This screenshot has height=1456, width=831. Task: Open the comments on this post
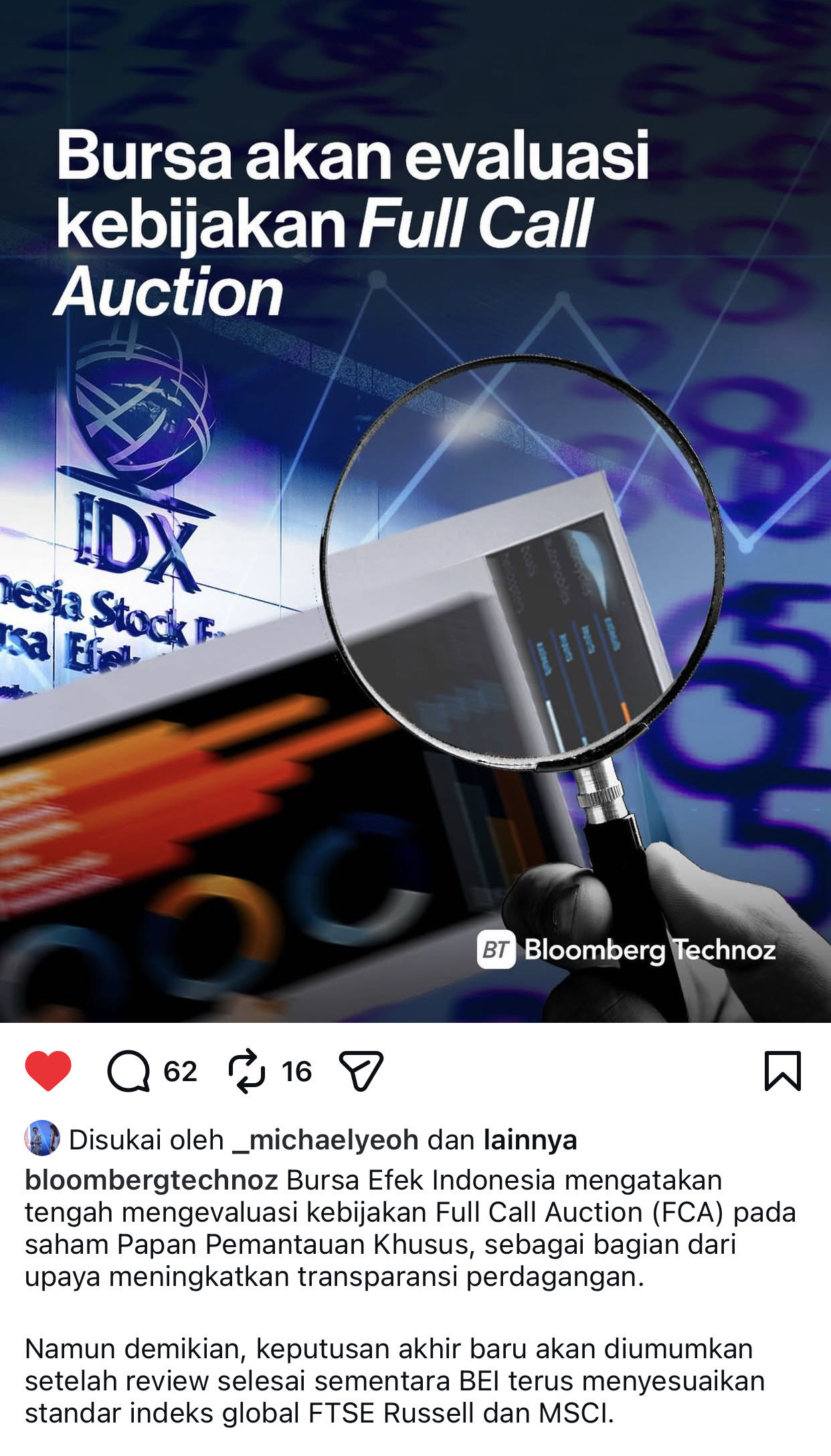point(128,1071)
